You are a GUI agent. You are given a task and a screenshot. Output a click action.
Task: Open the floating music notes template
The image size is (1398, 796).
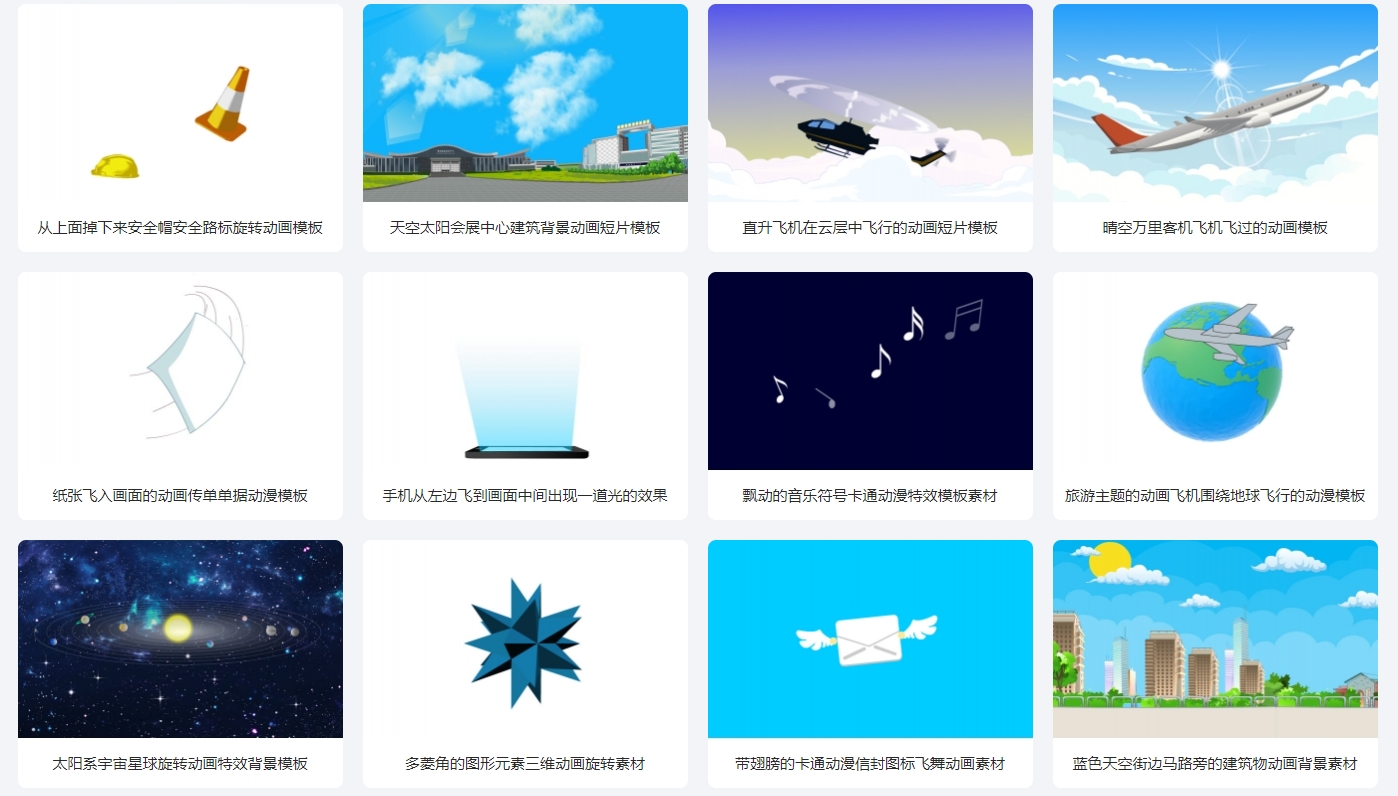870,371
